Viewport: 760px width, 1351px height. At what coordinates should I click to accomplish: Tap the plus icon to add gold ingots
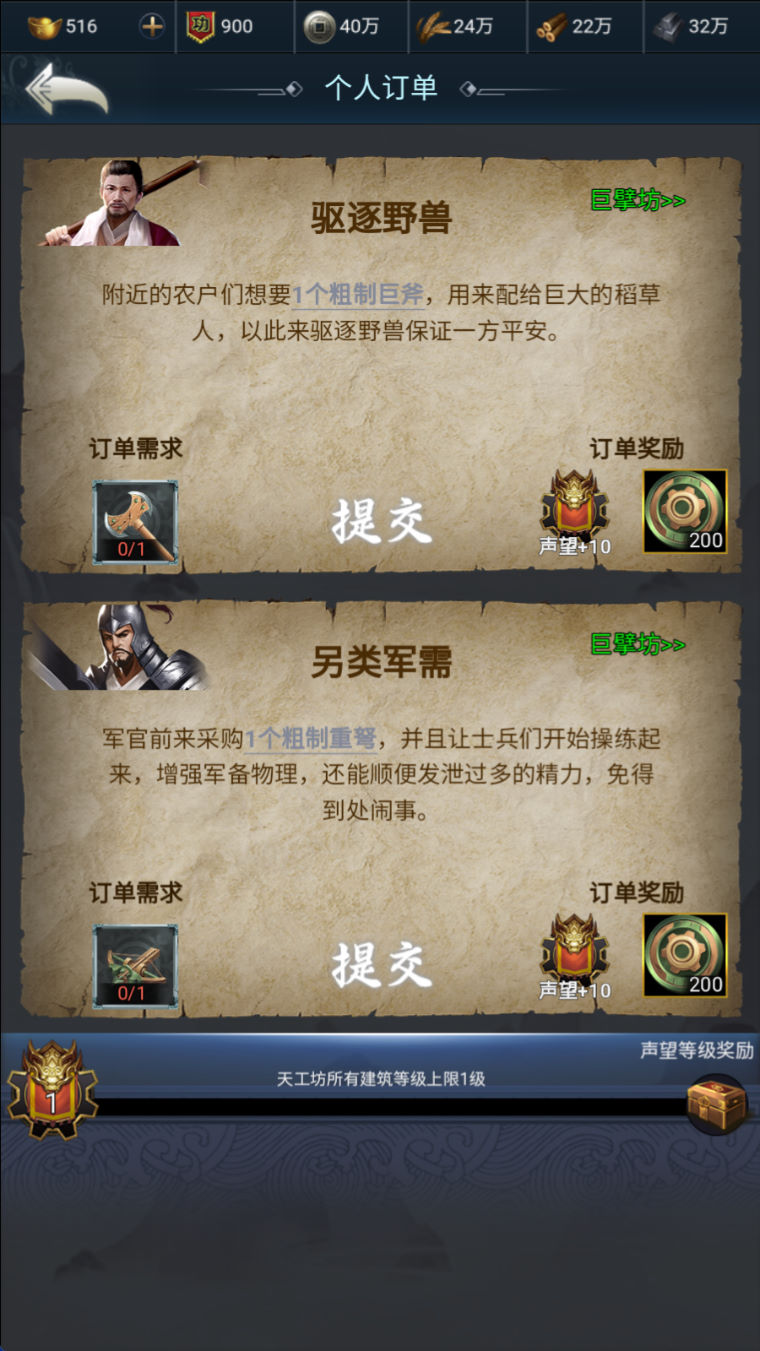click(152, 27)
